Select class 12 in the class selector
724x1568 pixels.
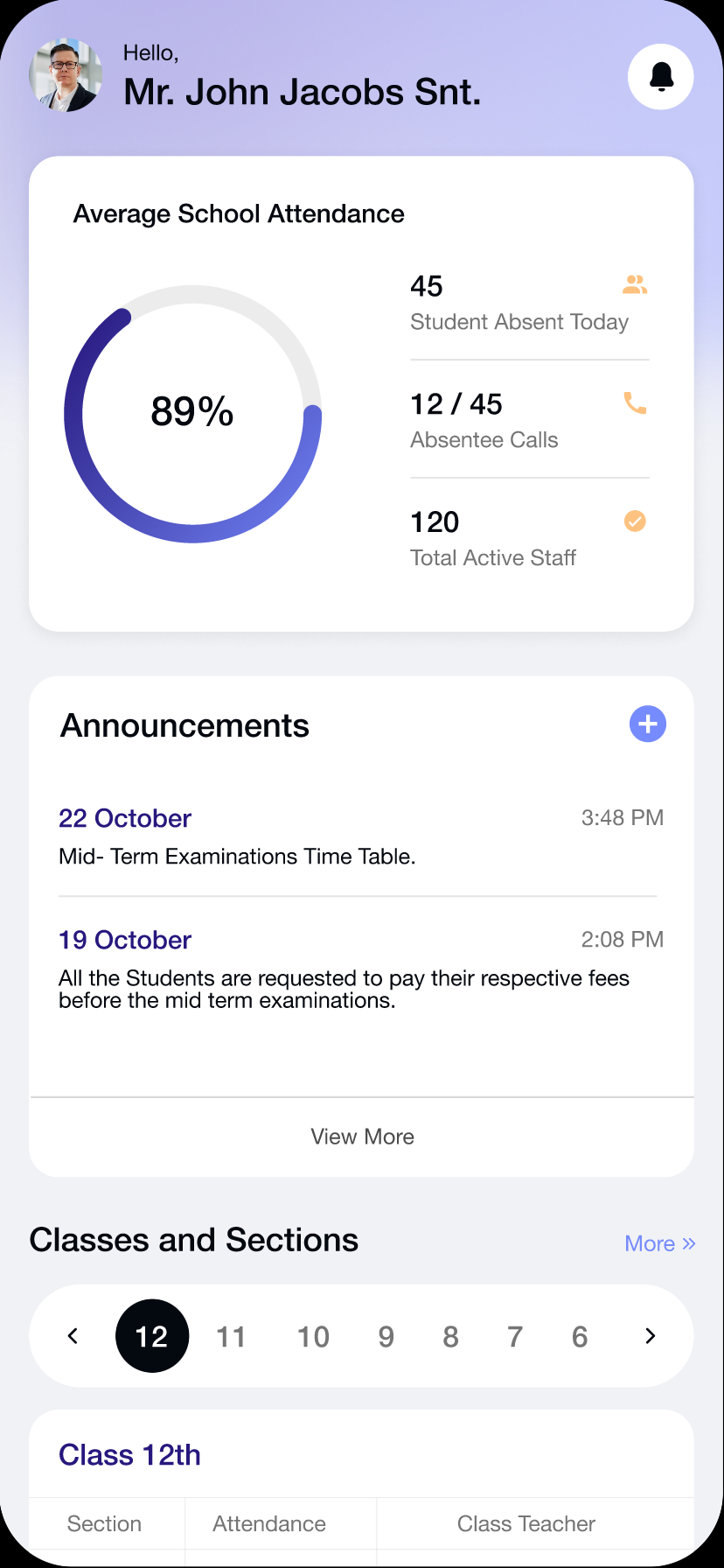(152, 1336)
